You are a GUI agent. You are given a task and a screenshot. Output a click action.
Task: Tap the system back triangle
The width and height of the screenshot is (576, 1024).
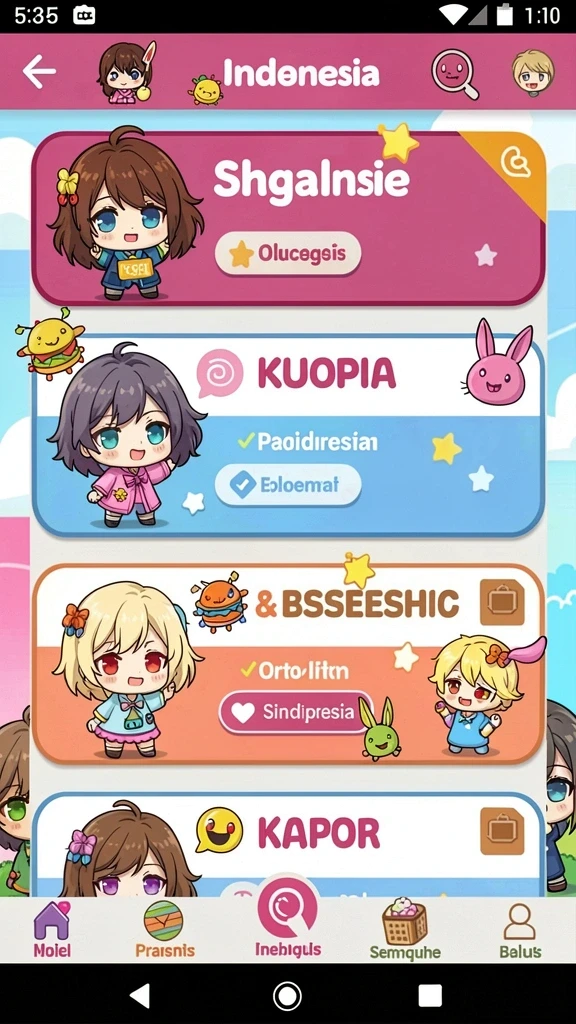[140, 996]
